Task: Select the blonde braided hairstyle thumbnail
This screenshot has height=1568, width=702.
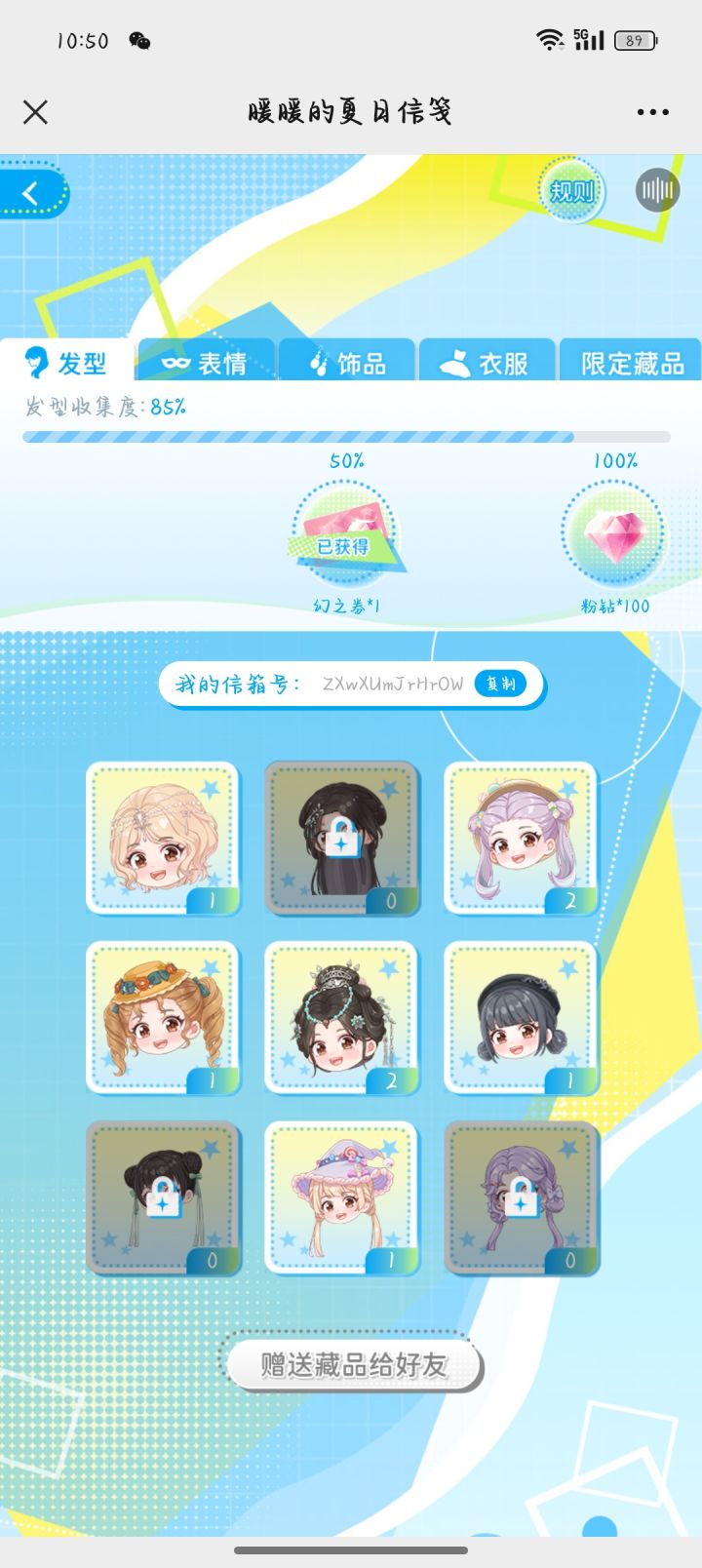Action: (x=162, y=837)
